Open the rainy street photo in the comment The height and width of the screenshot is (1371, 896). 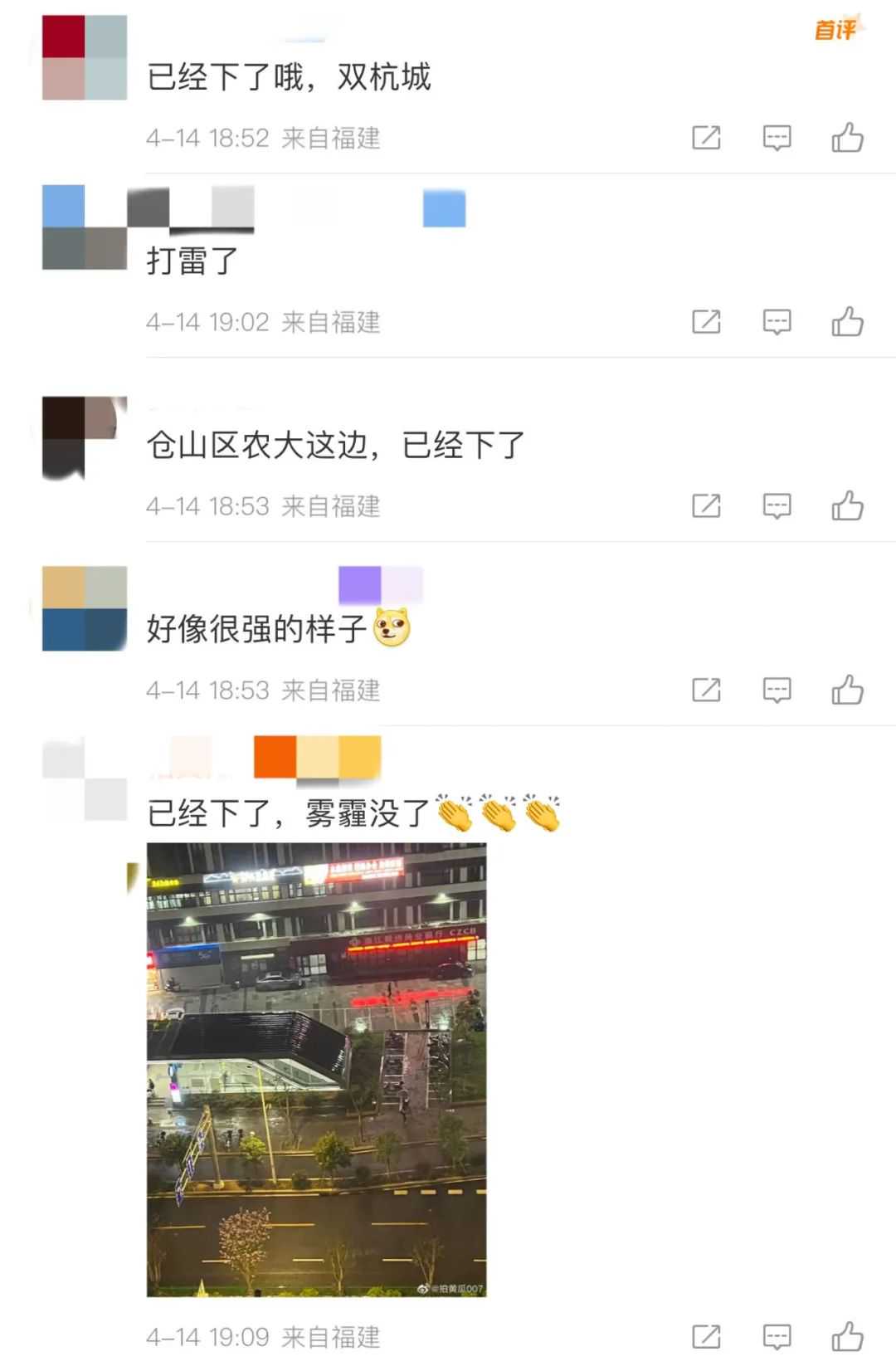pos(316,1070)
